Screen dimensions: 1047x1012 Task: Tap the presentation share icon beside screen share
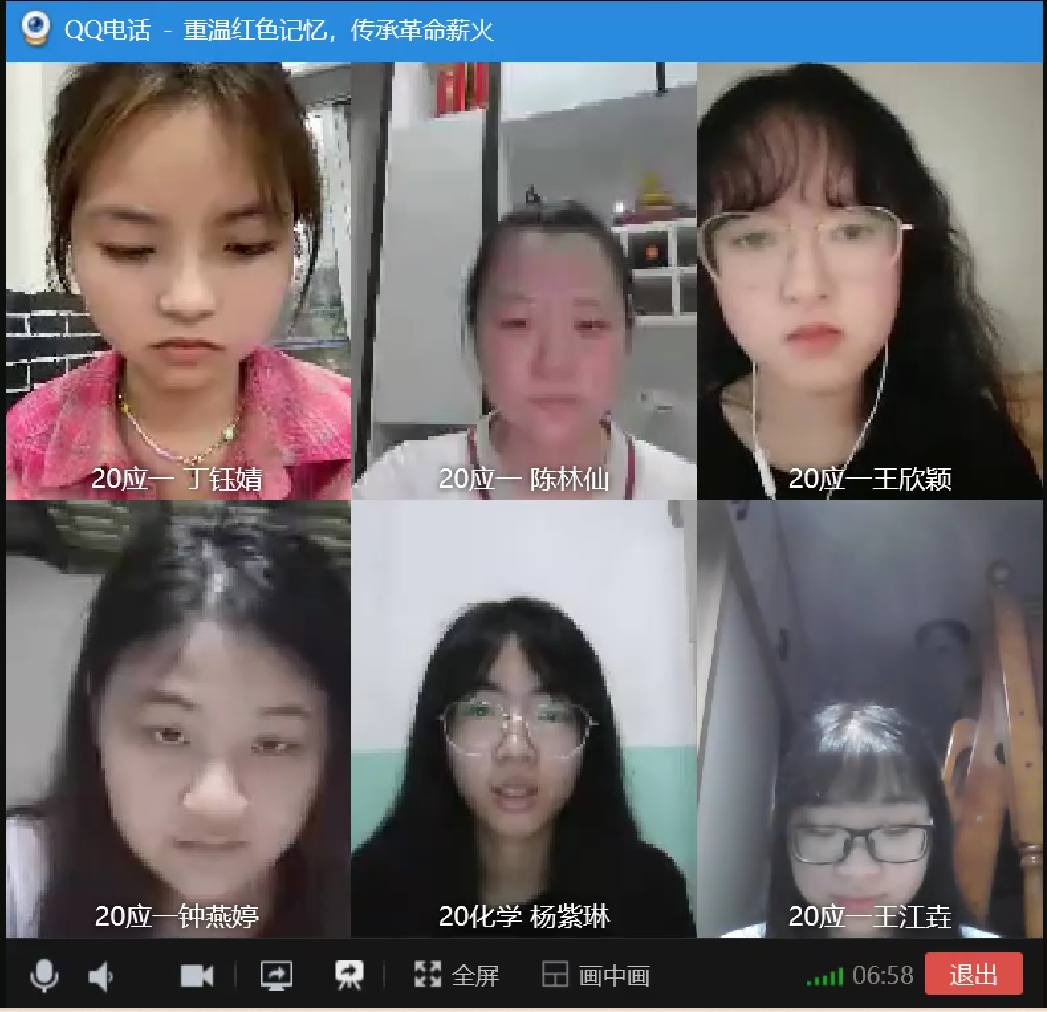click(349, 975)
